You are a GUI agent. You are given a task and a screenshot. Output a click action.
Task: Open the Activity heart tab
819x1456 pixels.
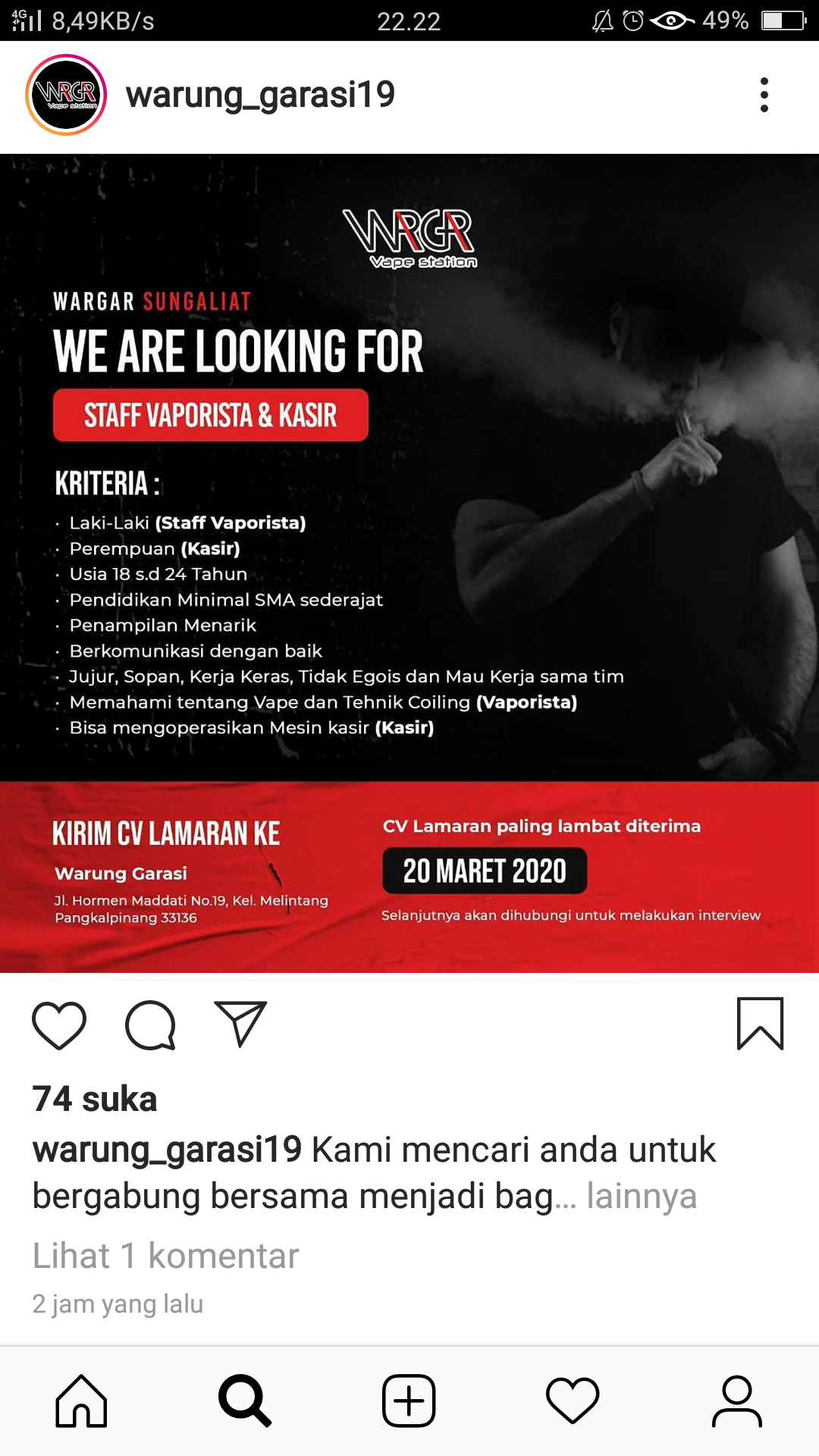573,1401
